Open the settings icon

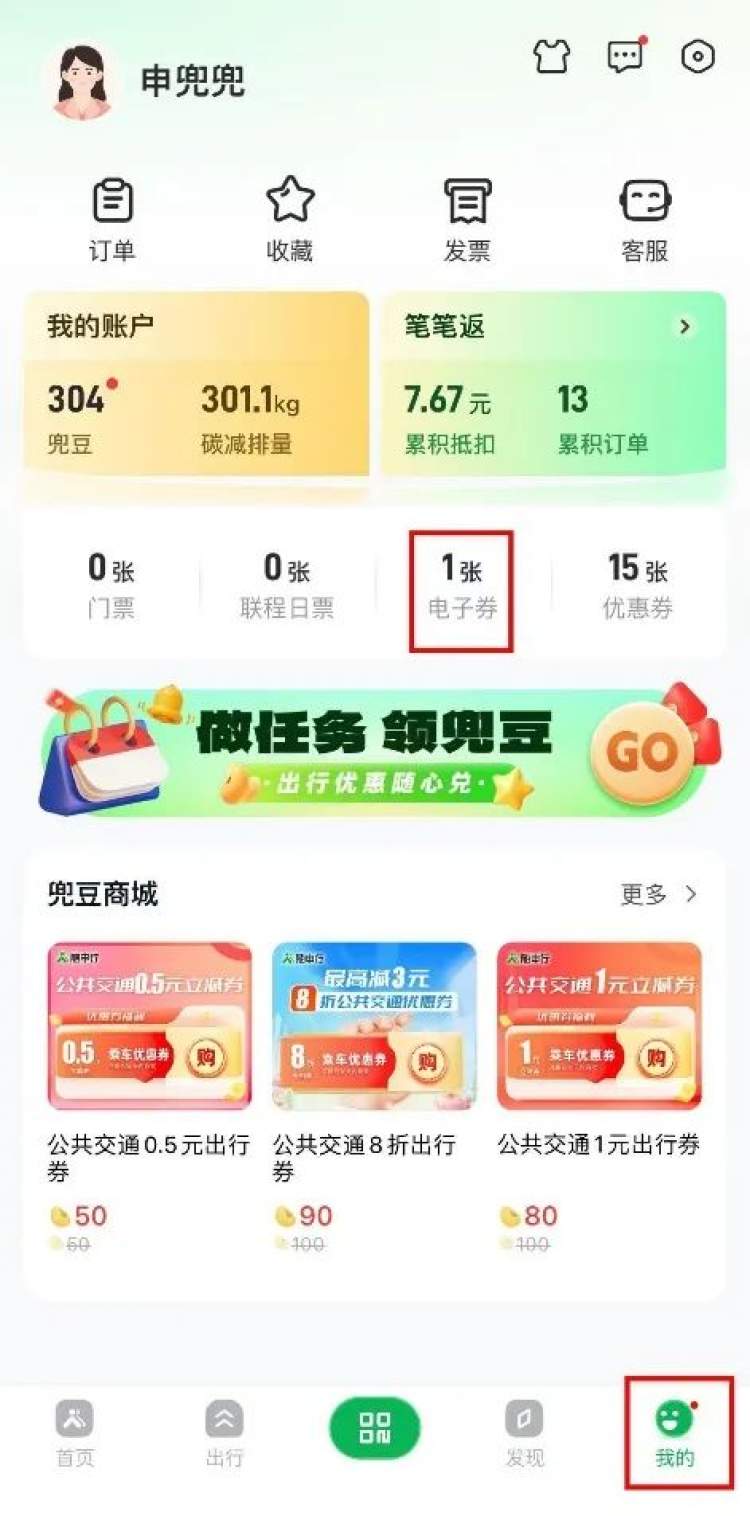coord(698,57)
